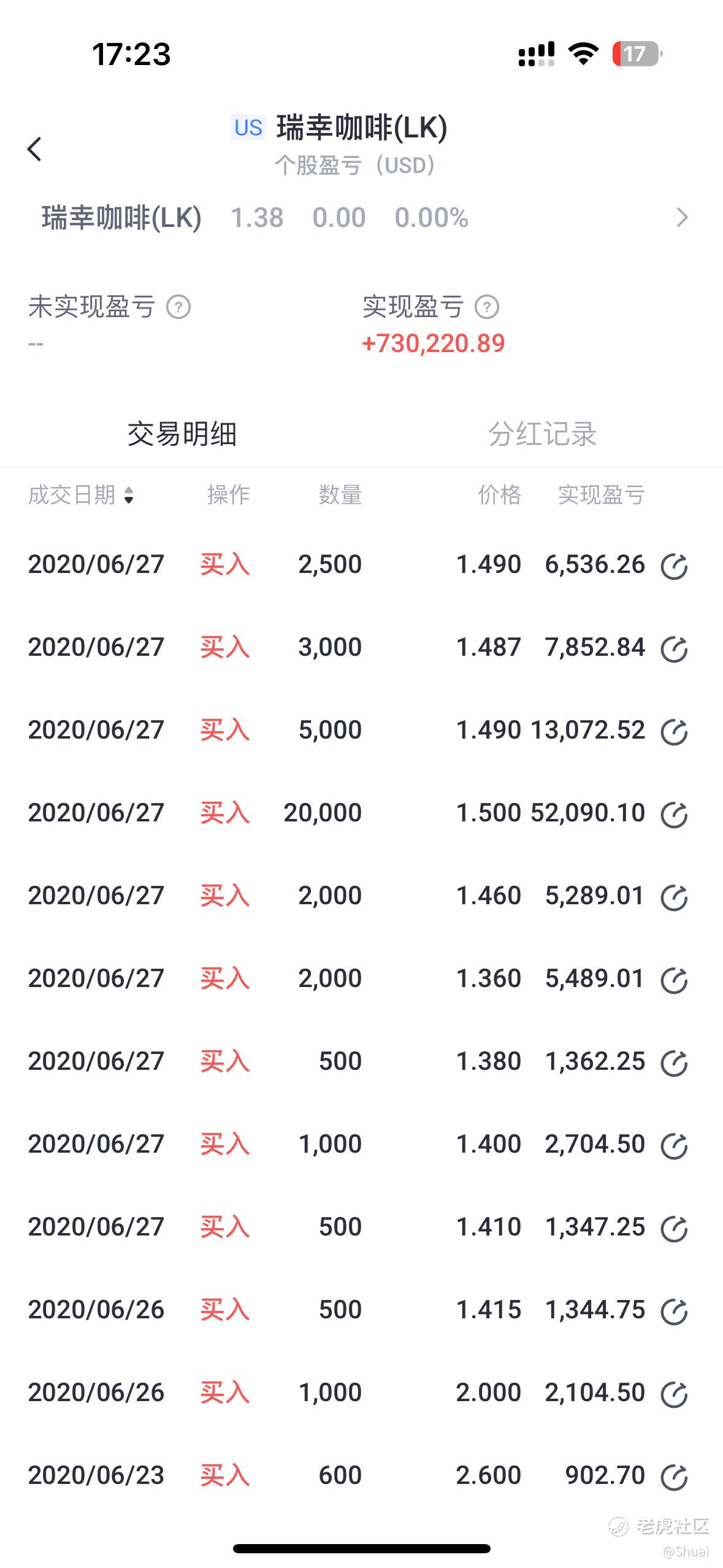Tap the icon beside the 1,344.75 trade

(x=673, y=1311)
